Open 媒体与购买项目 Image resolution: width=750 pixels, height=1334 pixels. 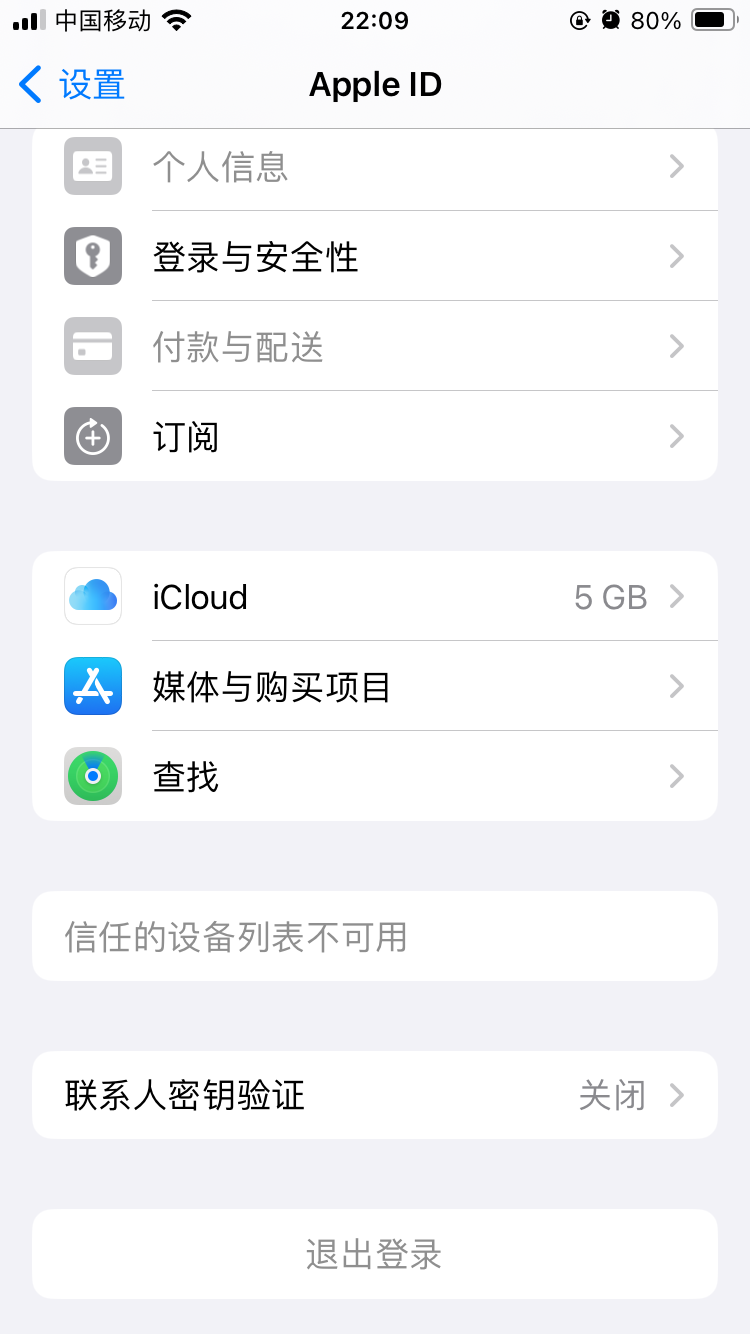[375, 687]
